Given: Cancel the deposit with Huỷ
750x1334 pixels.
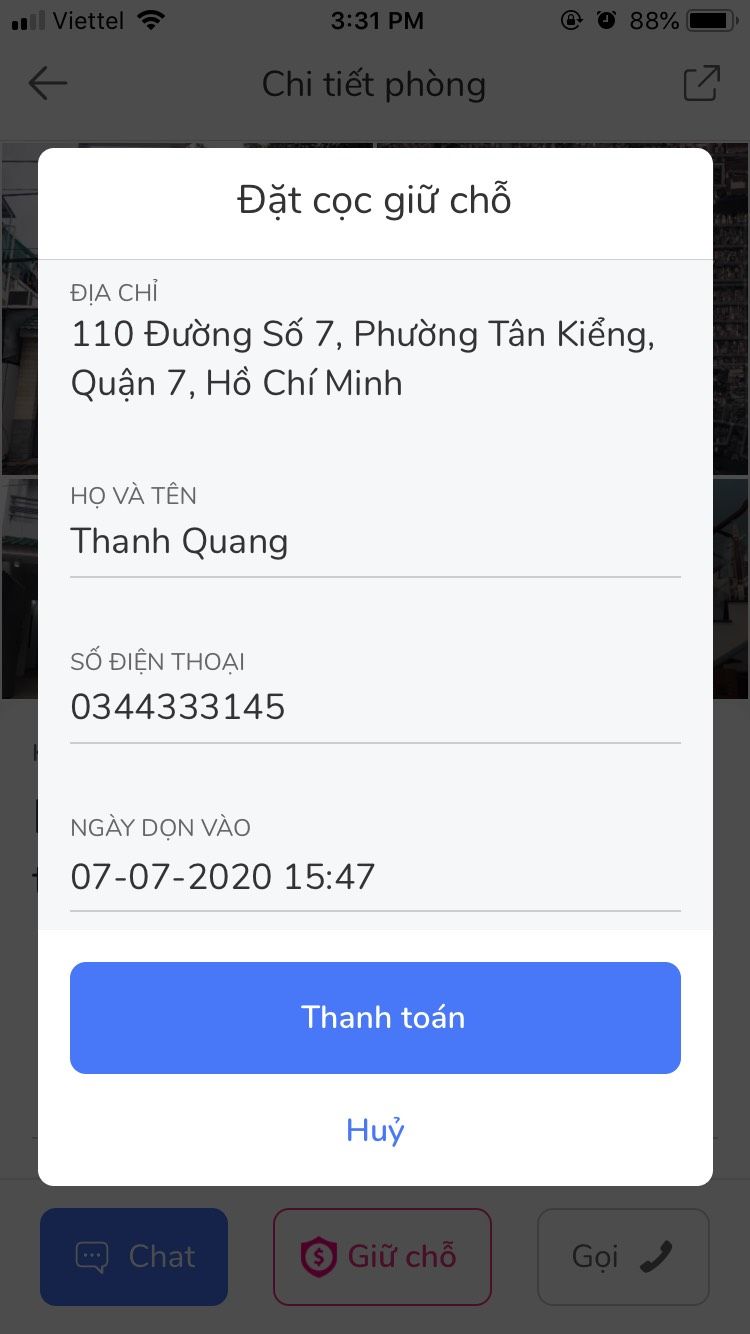Looking at the screenshot, I should [375, 1130].
